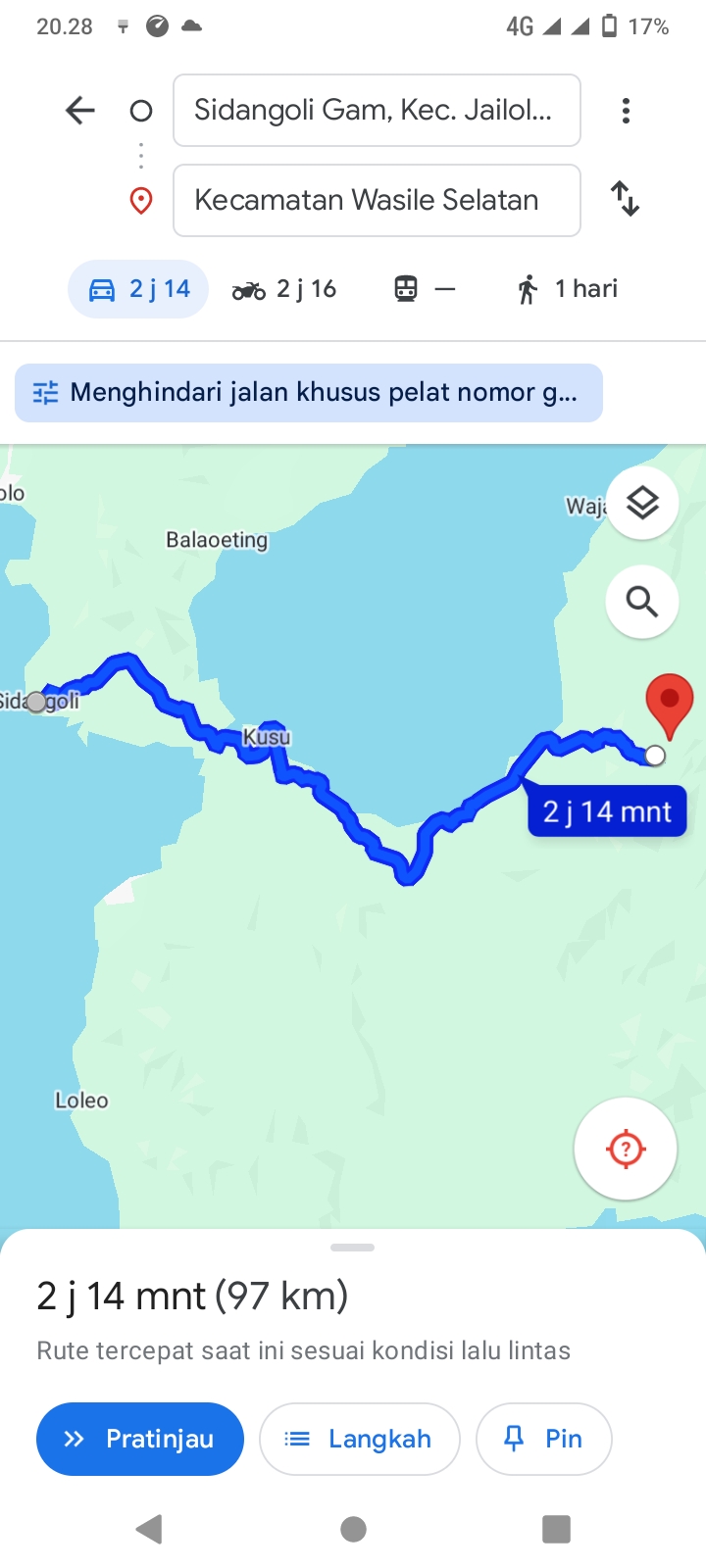The width and height of the screenshot is (706, 1568).
Task: Swap start and destination locations
Action: pyautogui.click(x=626, y=199)
